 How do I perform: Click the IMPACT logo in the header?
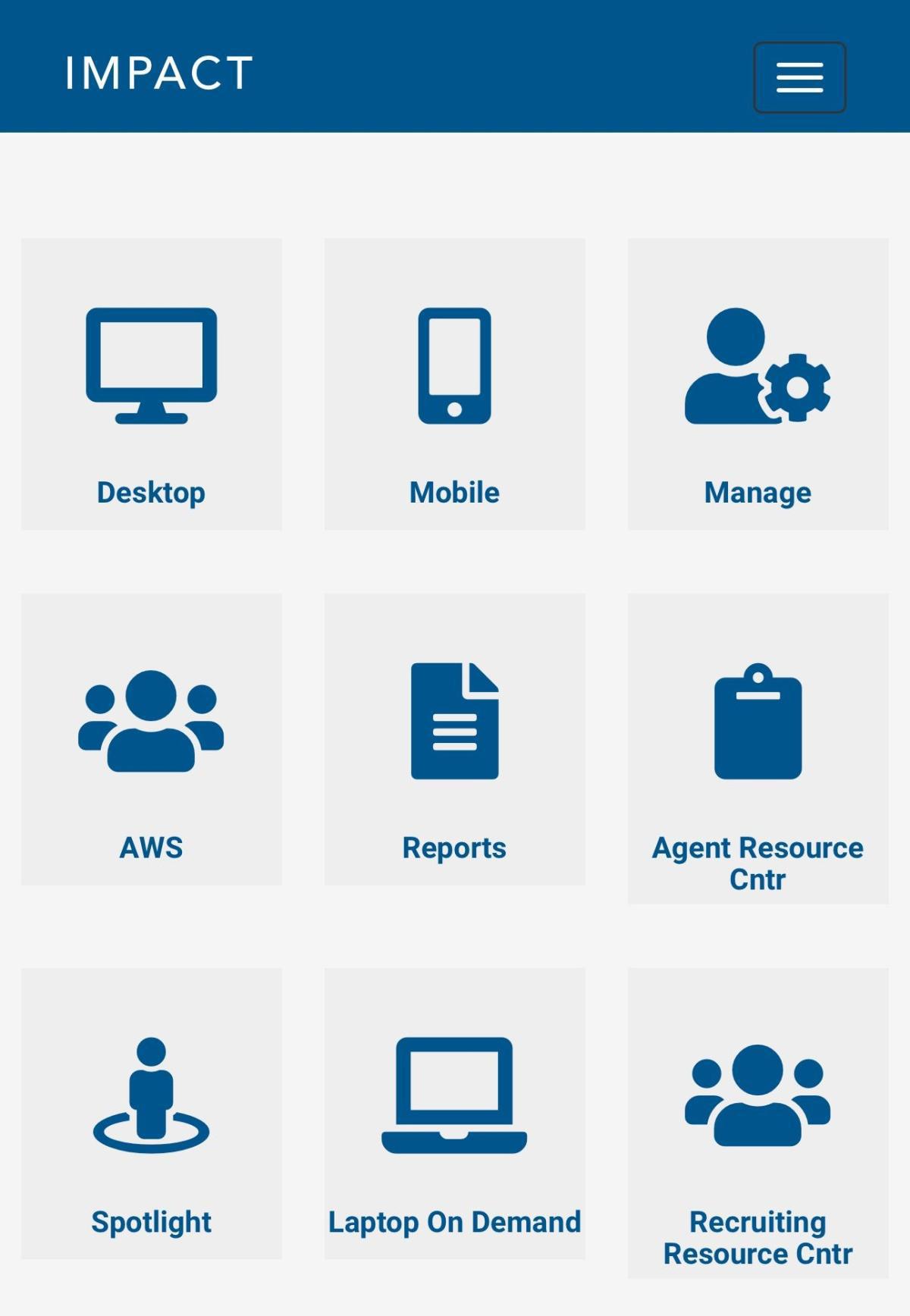[158, 74]
